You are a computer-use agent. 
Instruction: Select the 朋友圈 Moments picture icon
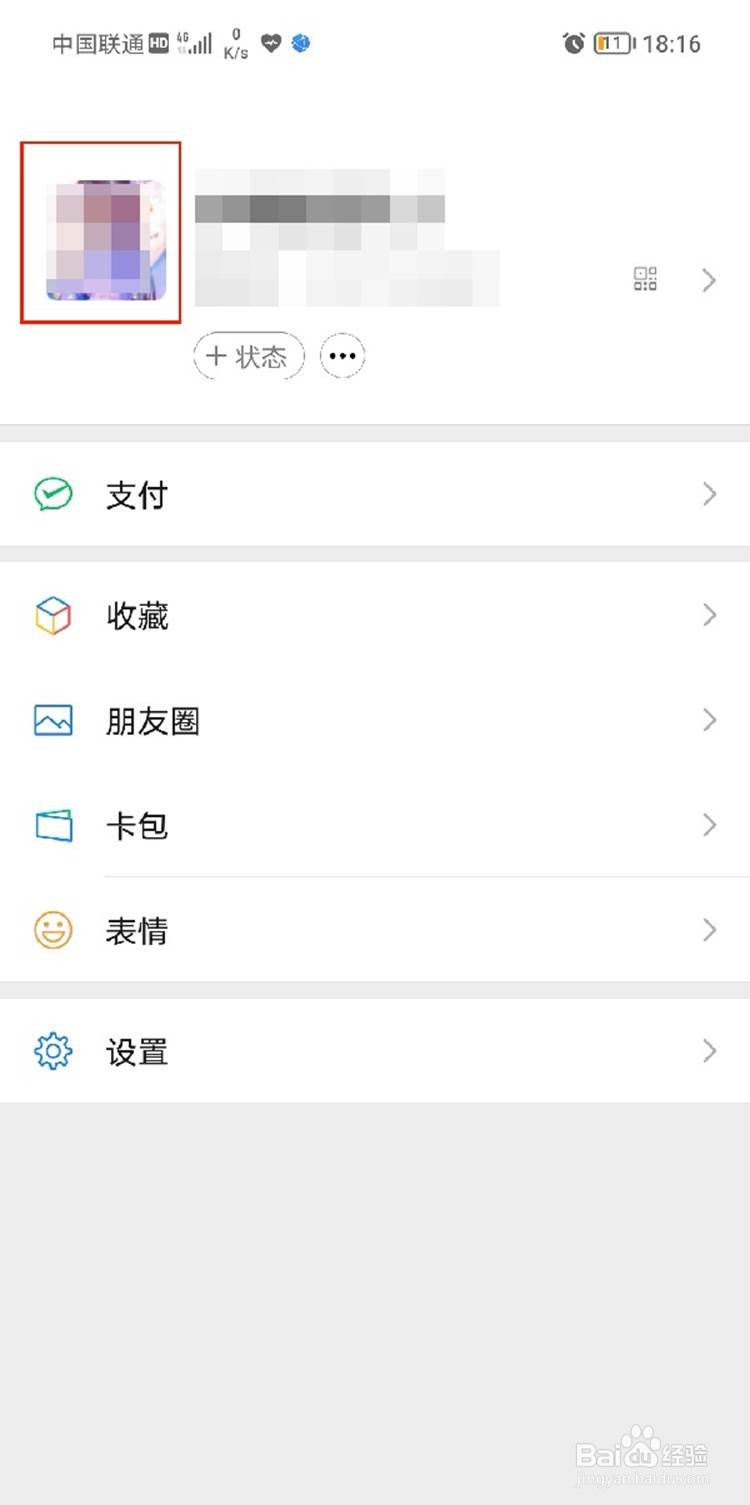tap(52, 720)
